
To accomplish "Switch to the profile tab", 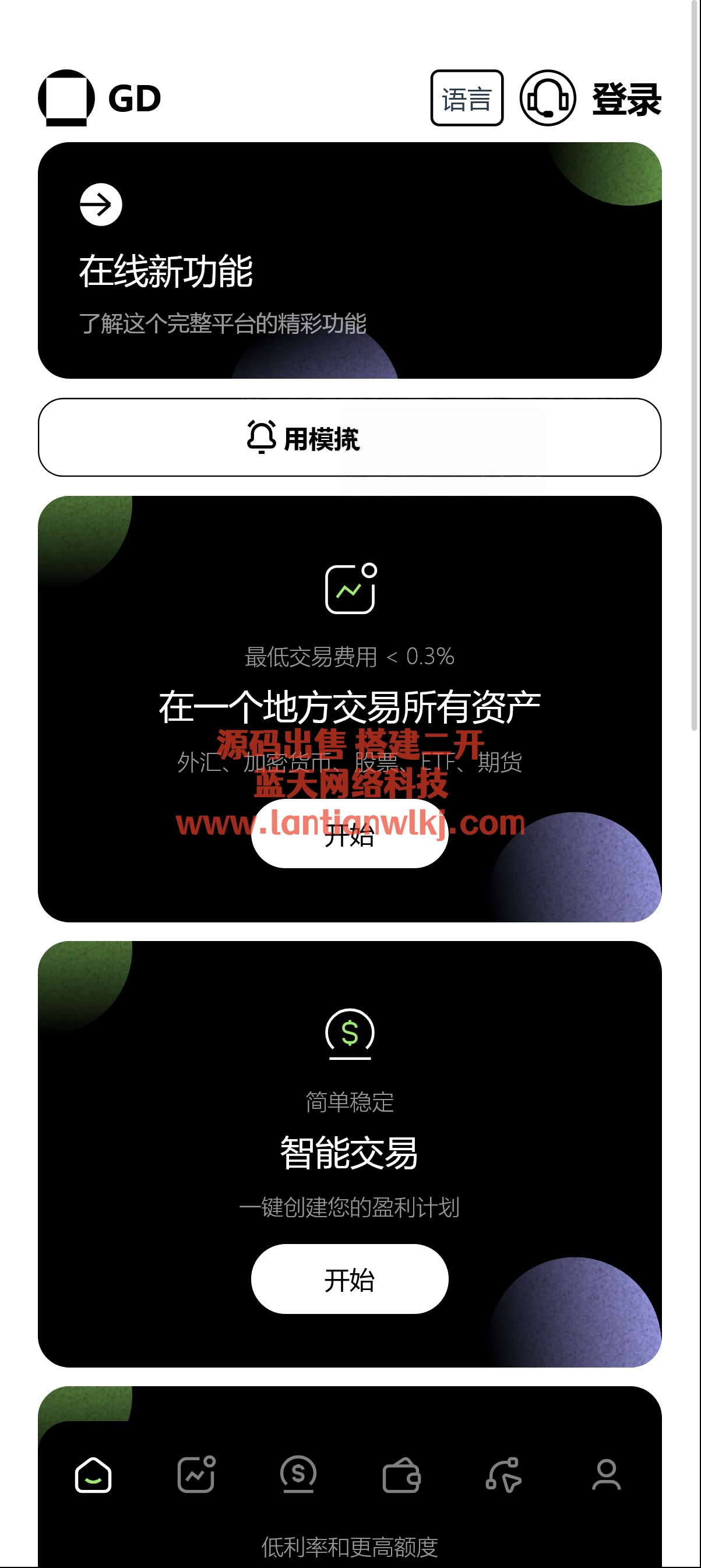I will 606,1475.
